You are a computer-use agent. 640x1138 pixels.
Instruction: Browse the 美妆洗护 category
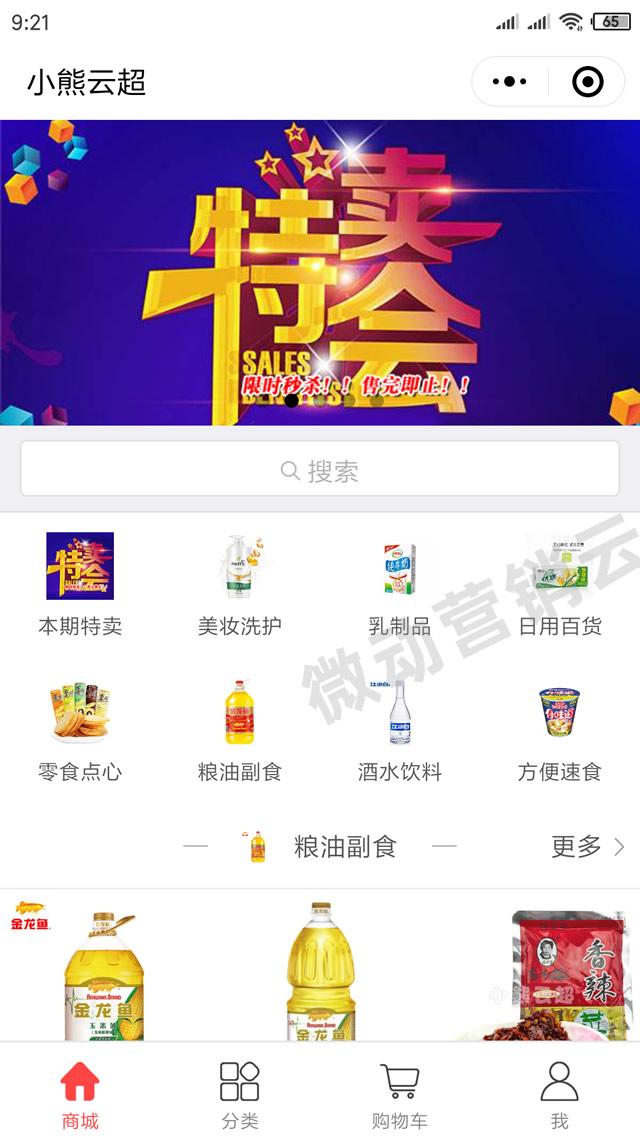[240, 585]
